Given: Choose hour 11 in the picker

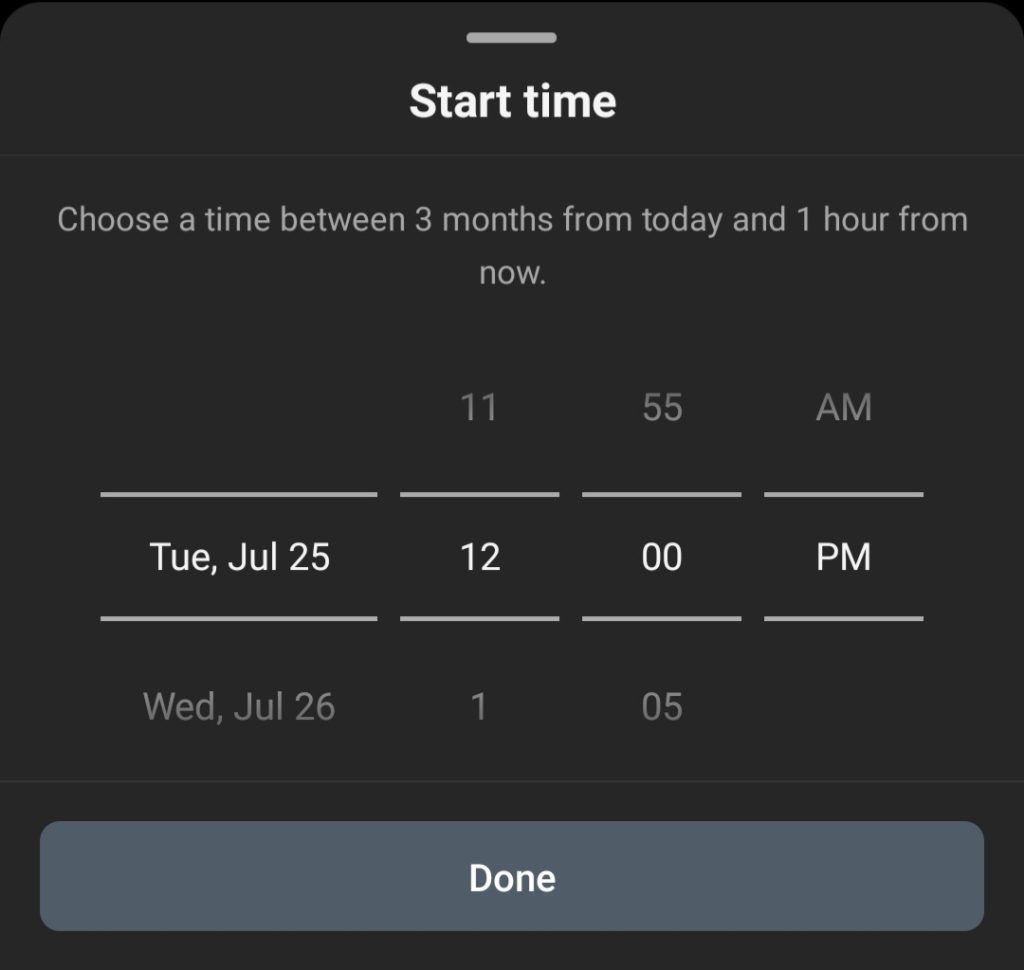Looking at the screenshot, I should click(479, 408).
